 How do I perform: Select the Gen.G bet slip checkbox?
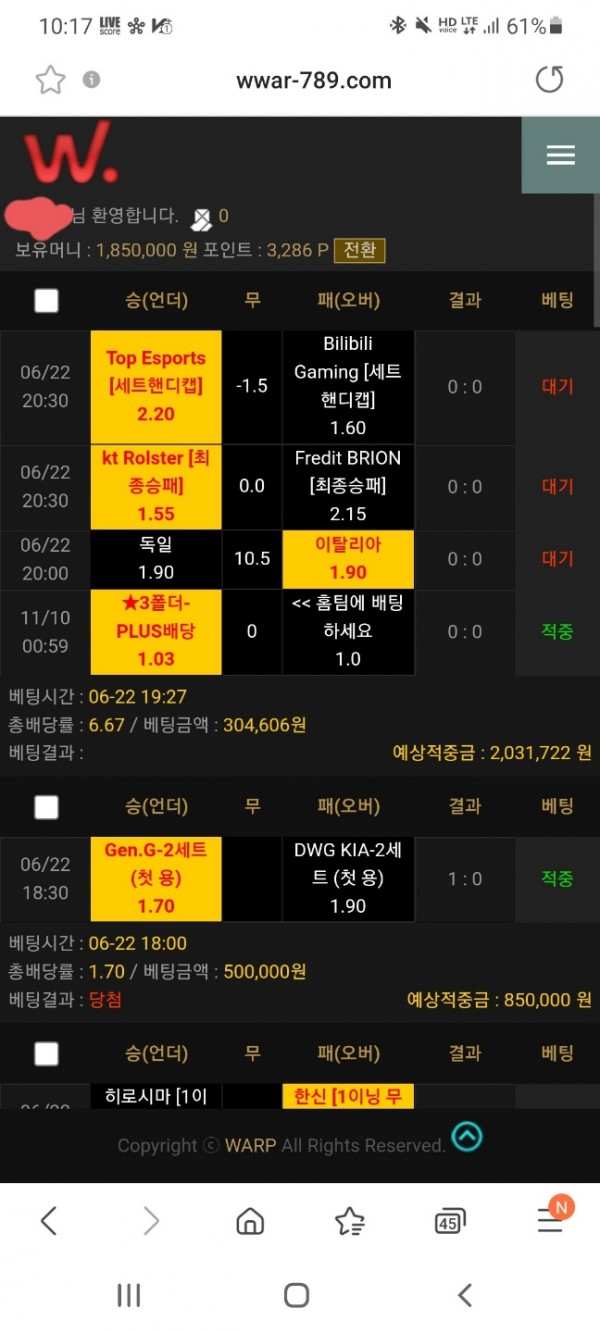46,806
